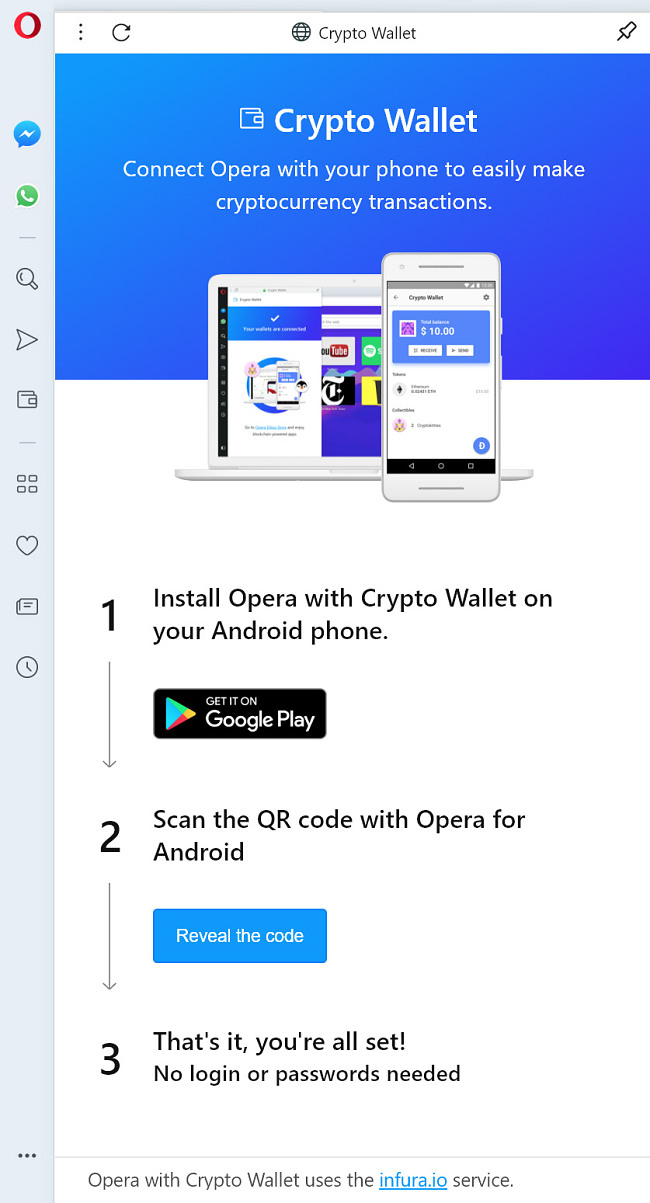Open the Opera menu logo
Screen dimensions: 650x1203
27,26
